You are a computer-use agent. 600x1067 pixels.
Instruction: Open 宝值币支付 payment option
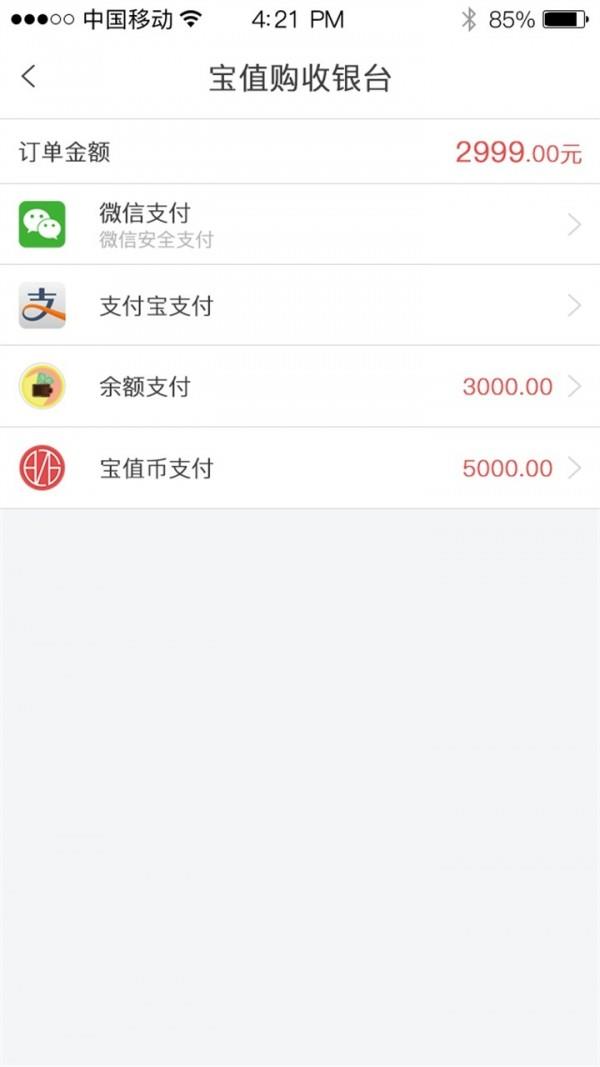[300, 468]
